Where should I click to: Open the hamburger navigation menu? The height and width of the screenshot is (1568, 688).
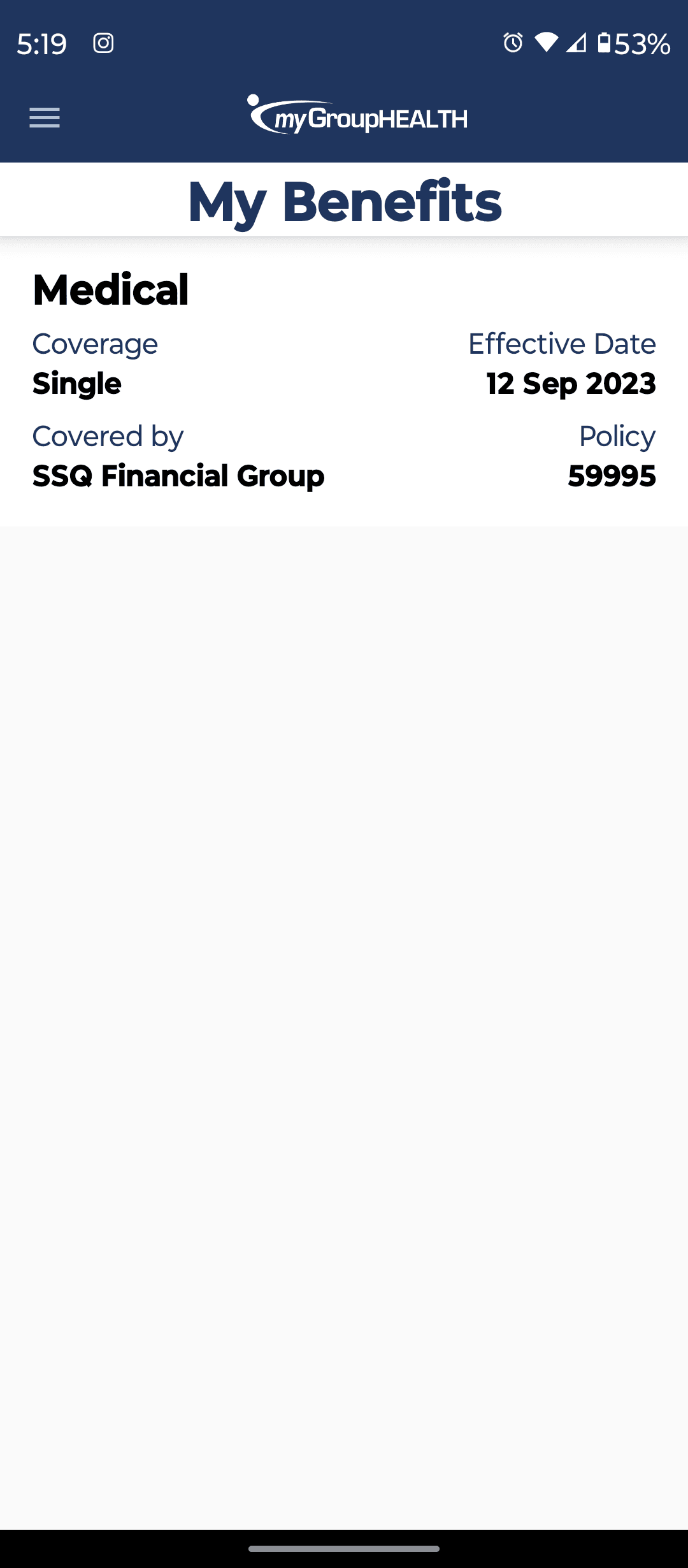click(45, 118)
